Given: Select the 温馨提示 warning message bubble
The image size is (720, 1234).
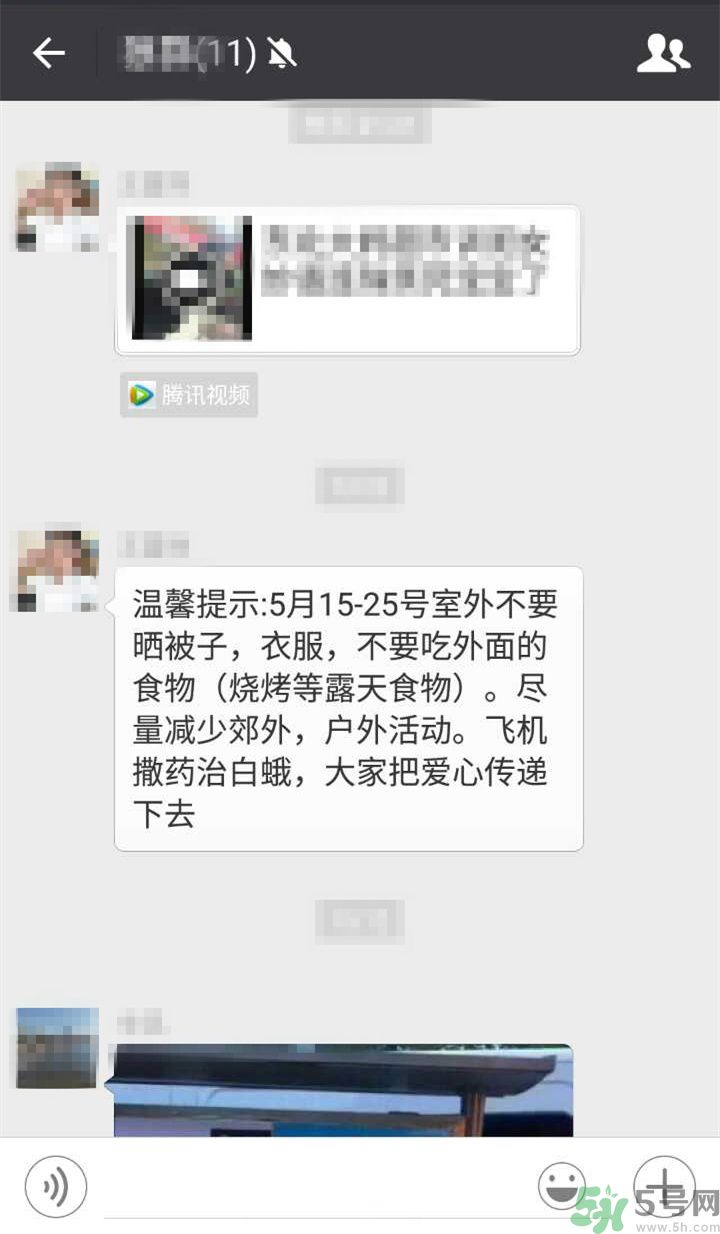Looking at the screenshot, I should click(x=348, y=710).
